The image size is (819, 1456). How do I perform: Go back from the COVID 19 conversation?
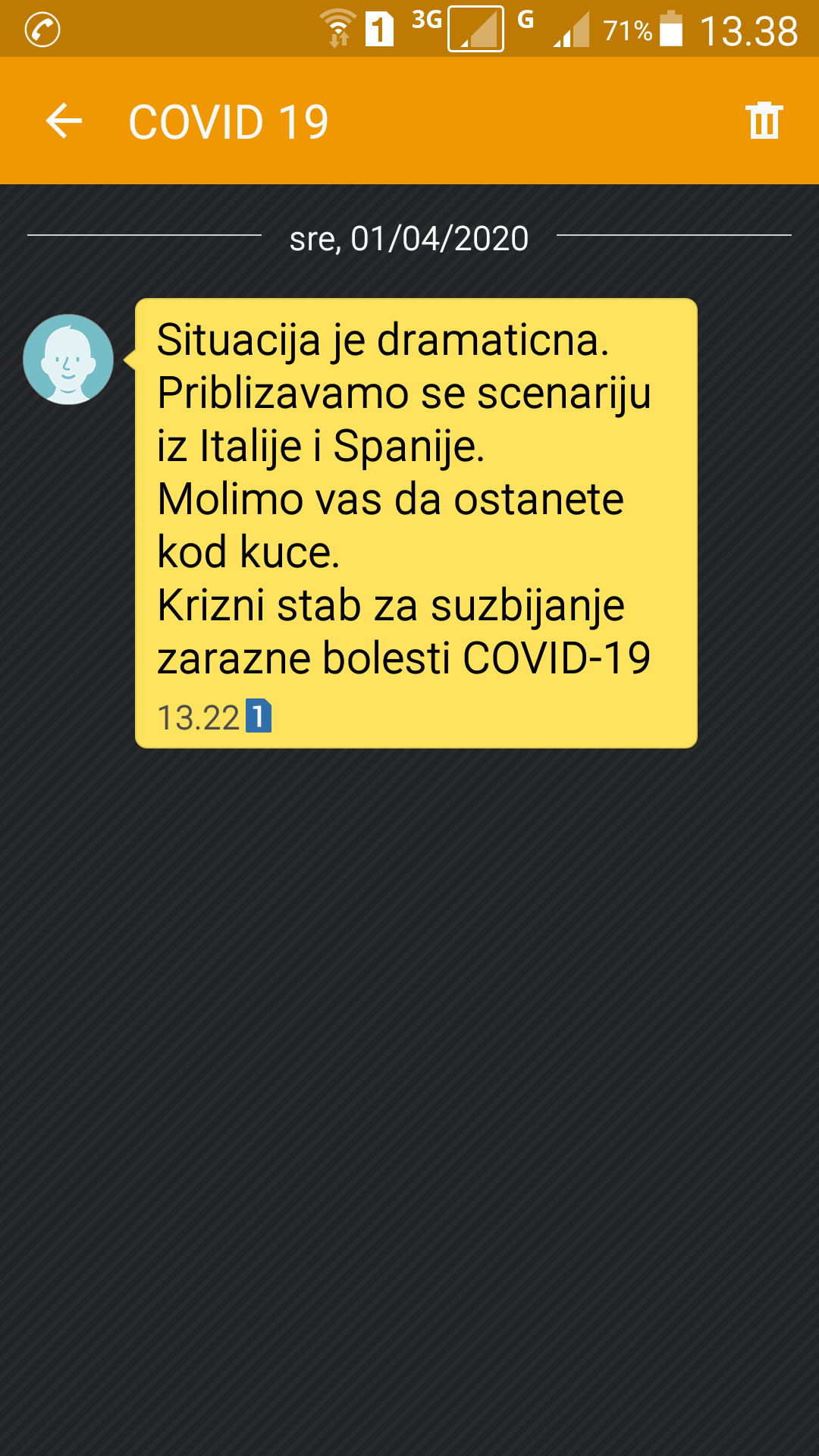point(64,121)
